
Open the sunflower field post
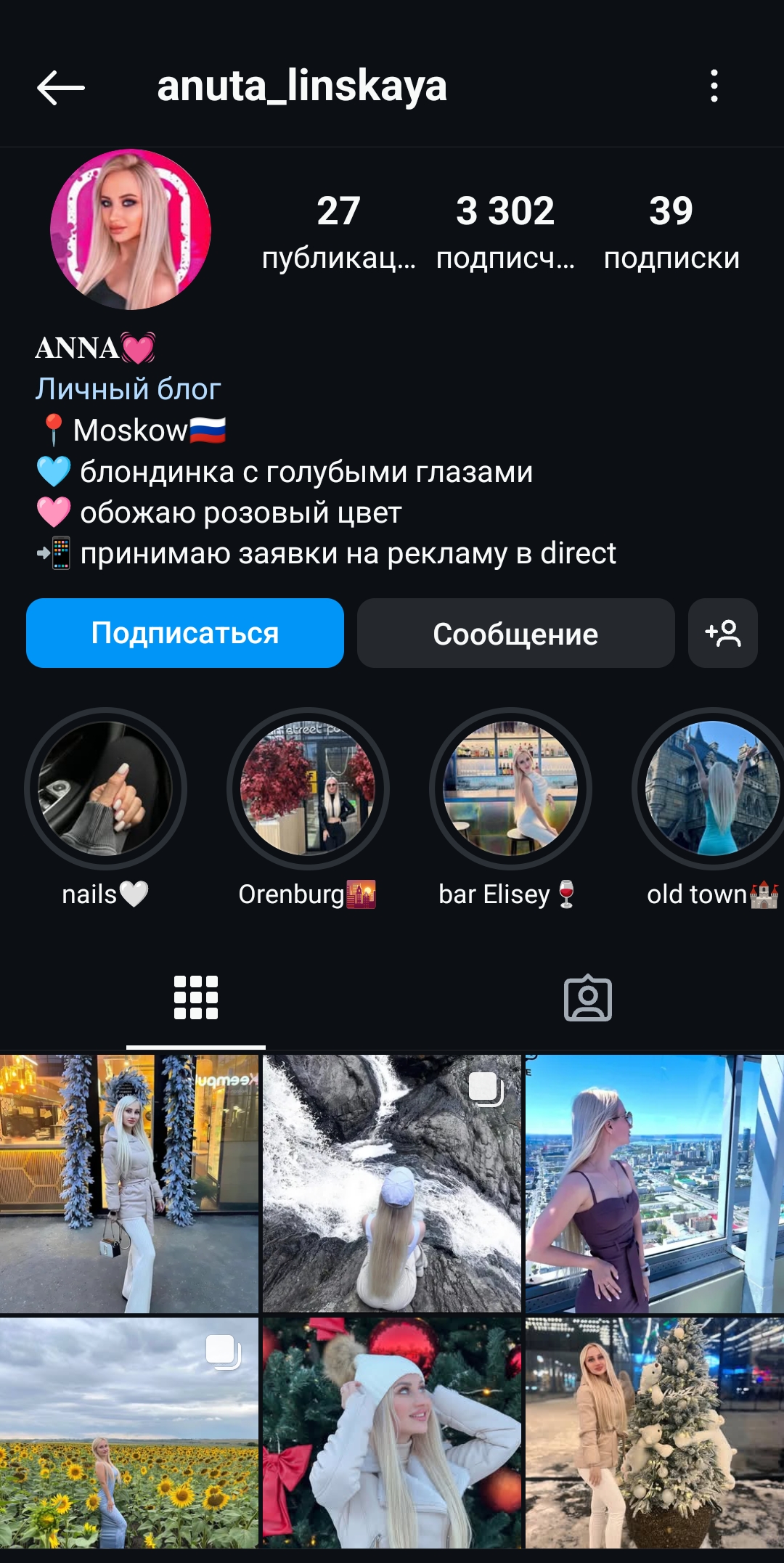(x=129, y=1434)
